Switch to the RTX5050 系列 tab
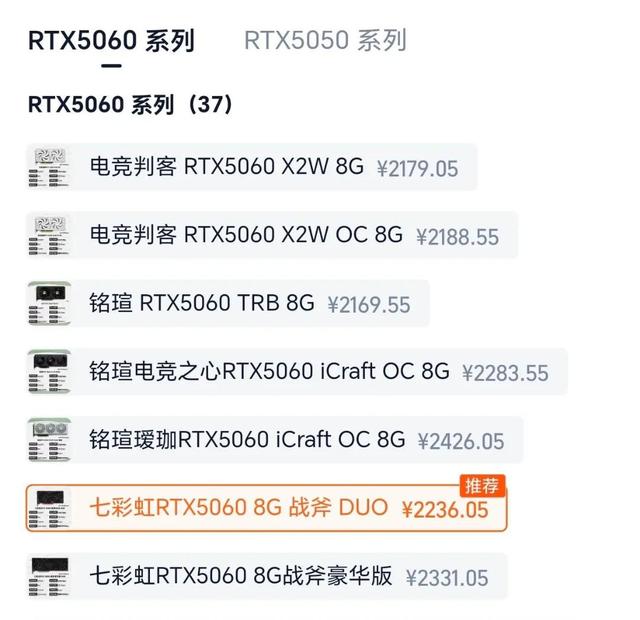640x620 pixels. coord(325,40)
